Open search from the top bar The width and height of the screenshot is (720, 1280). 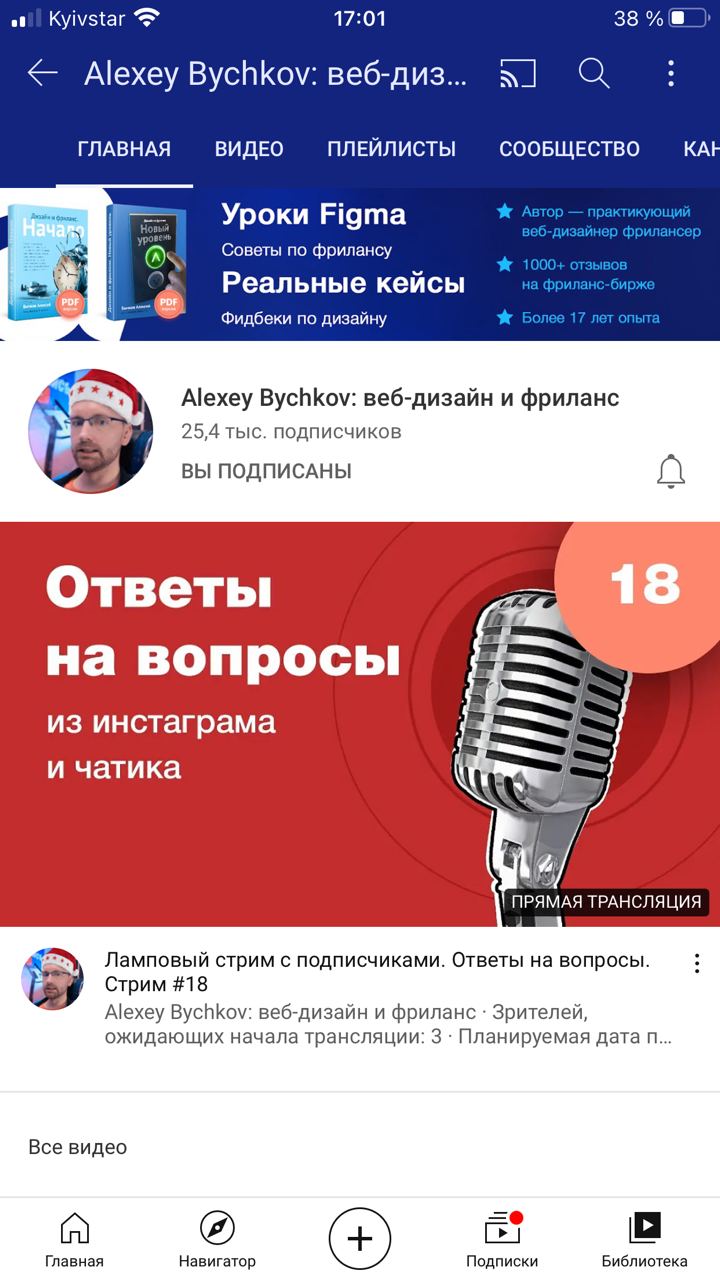pyautogui.click(x=594, y=73)
